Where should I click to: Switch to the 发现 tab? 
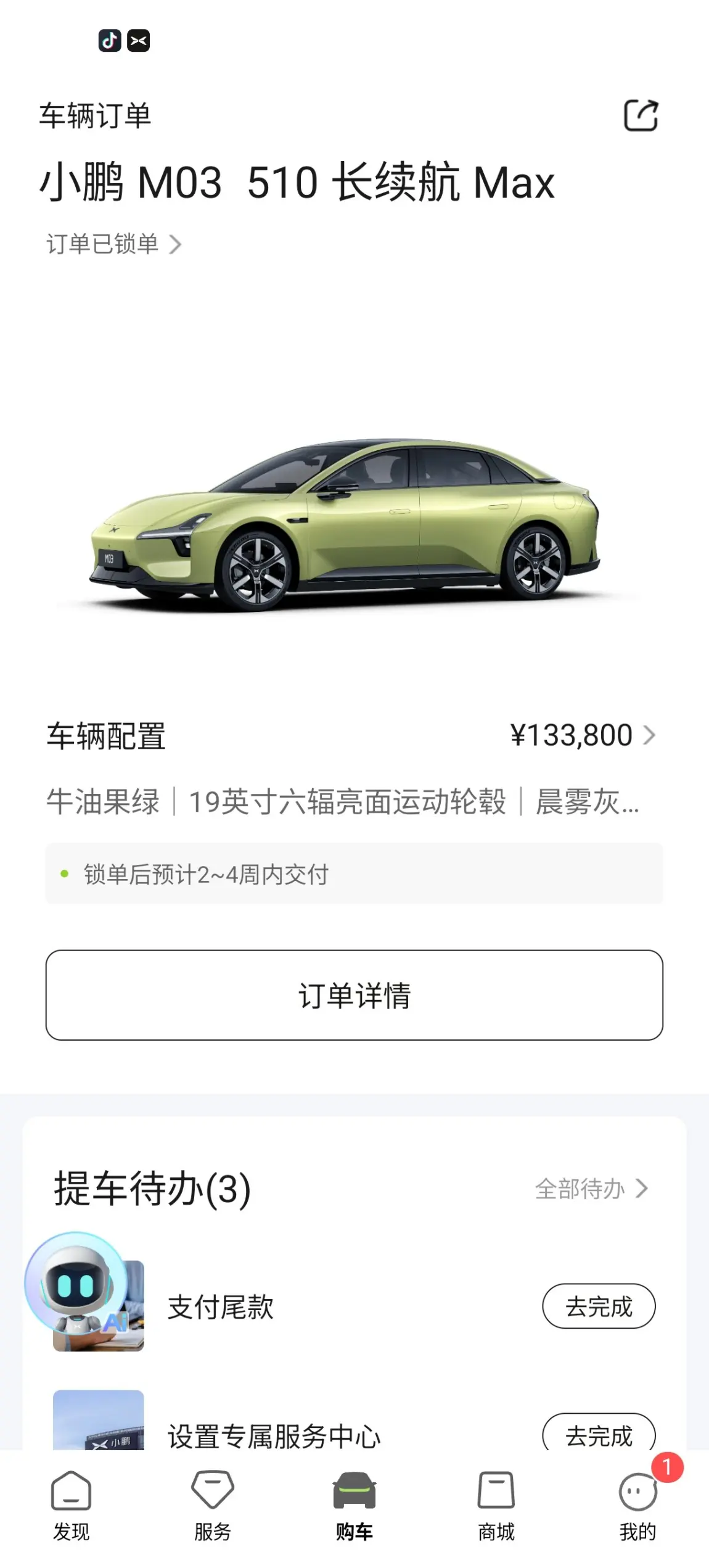pyautogui.click(x=71, y=1504)
